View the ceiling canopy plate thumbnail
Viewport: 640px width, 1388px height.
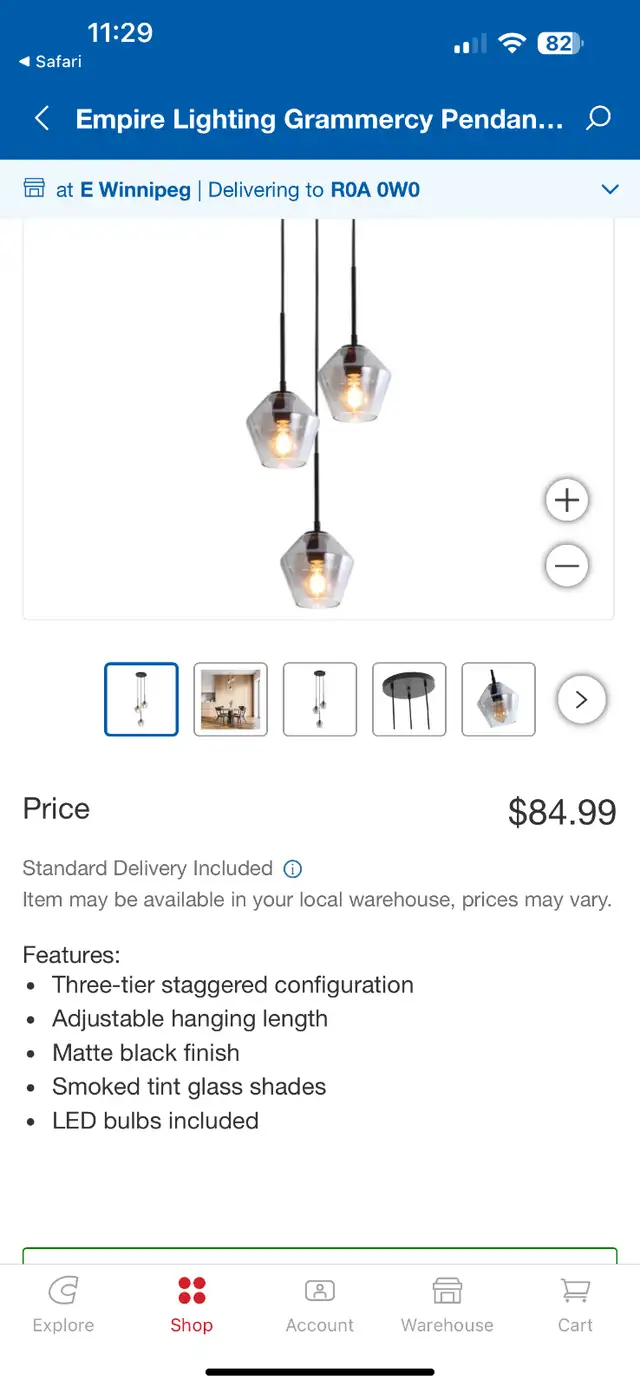[409, 699]
